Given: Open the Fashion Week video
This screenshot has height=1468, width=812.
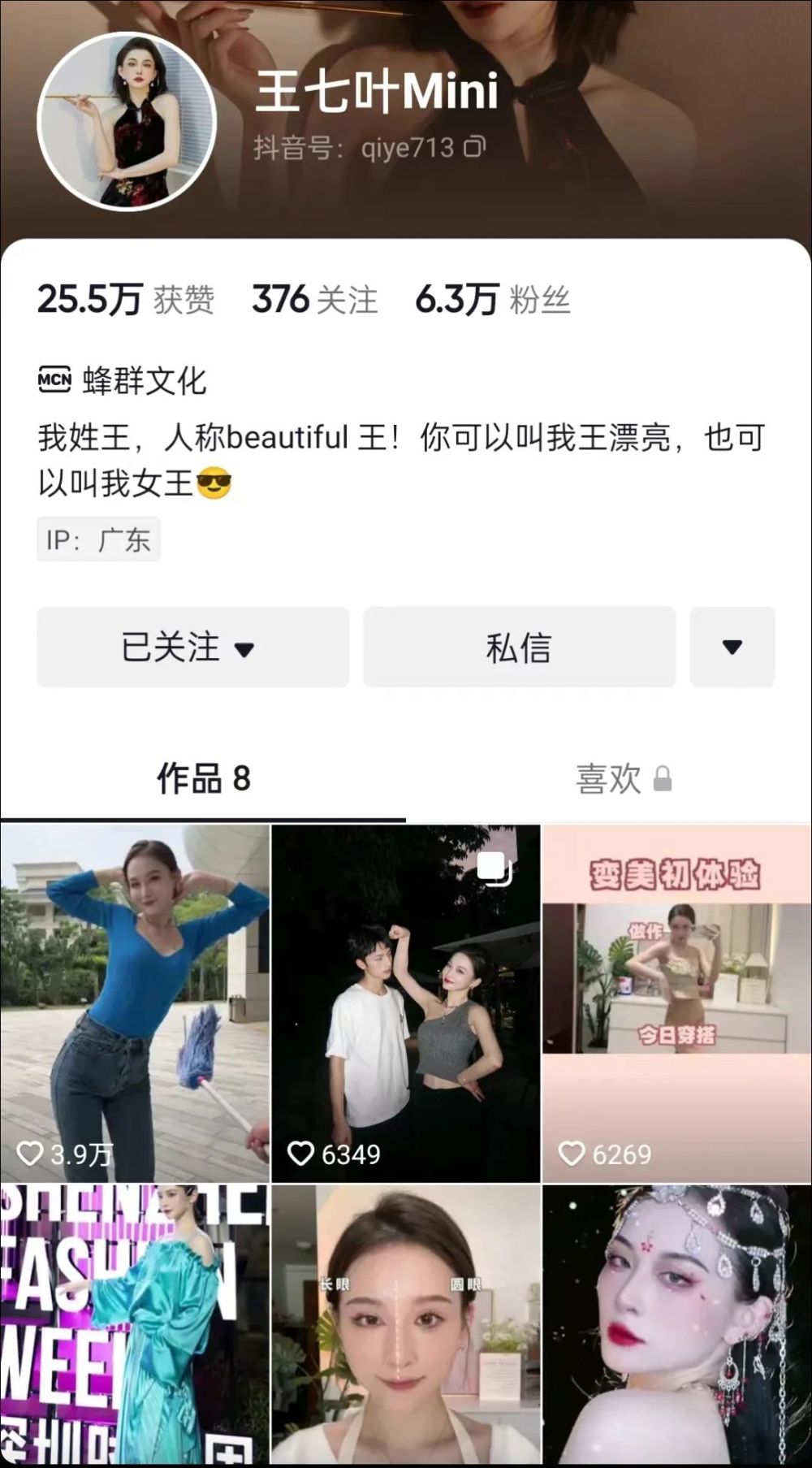Looking at the screenshot, I should pyautogui.click(x=135, y=1326).
